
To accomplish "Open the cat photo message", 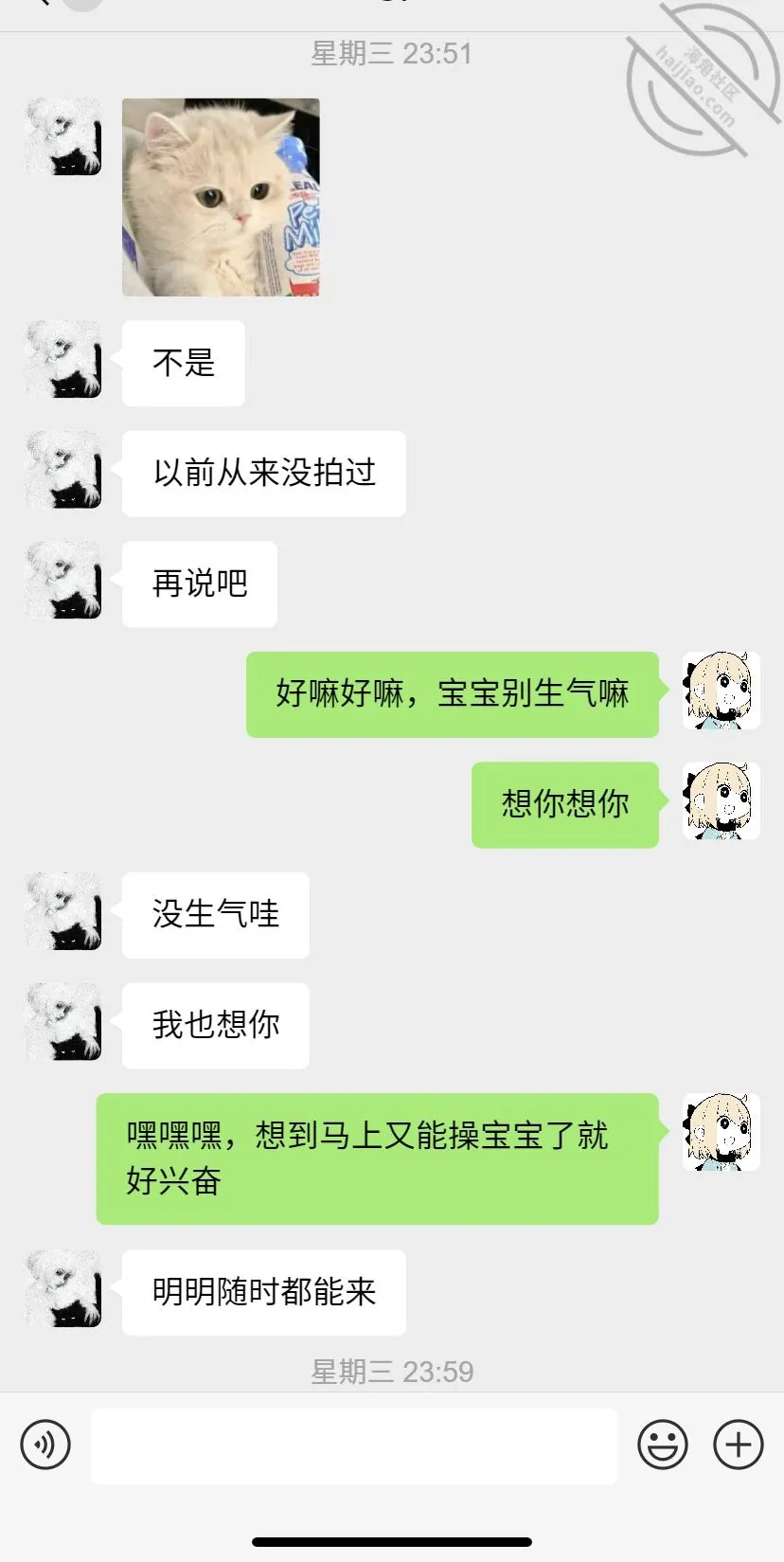I will (x=221, y=197).
